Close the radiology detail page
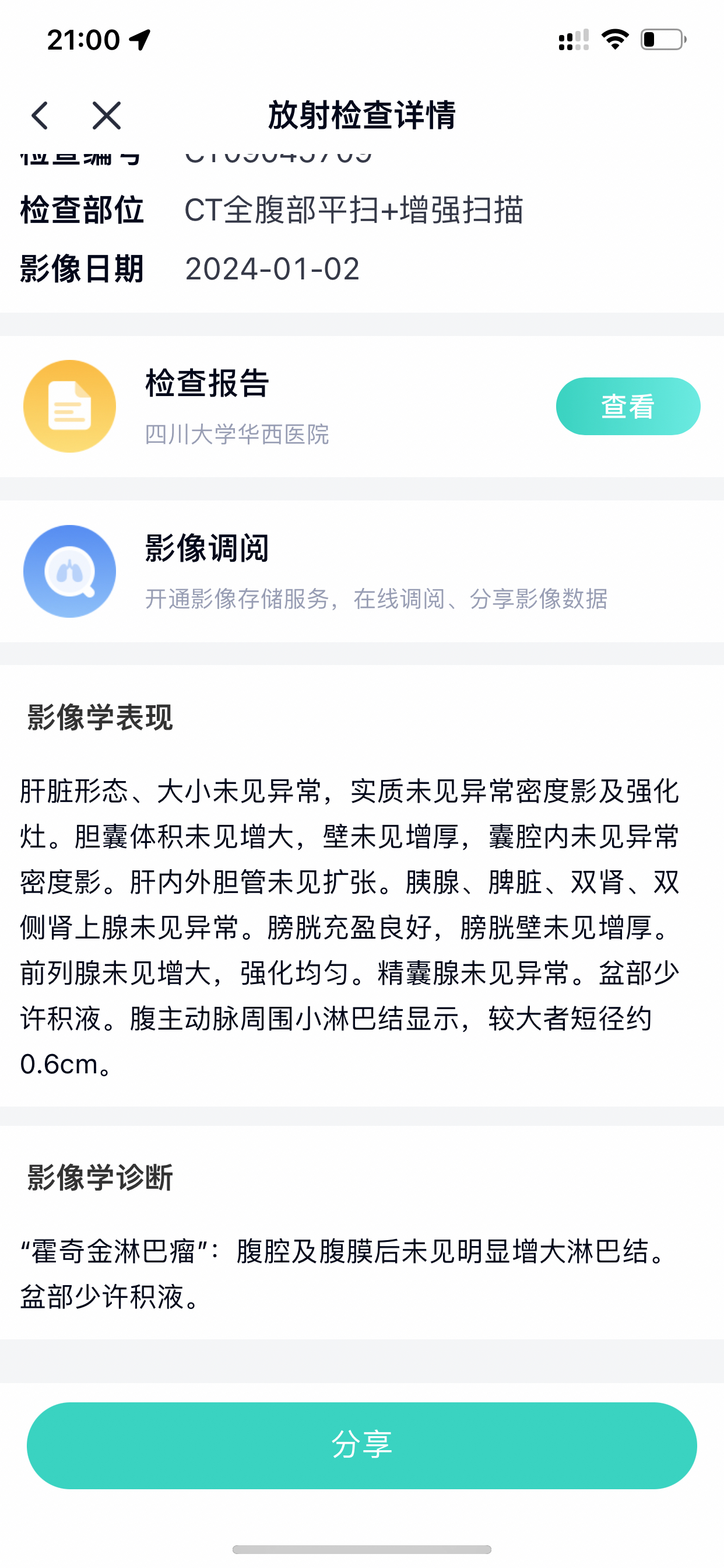 (107, 116)
